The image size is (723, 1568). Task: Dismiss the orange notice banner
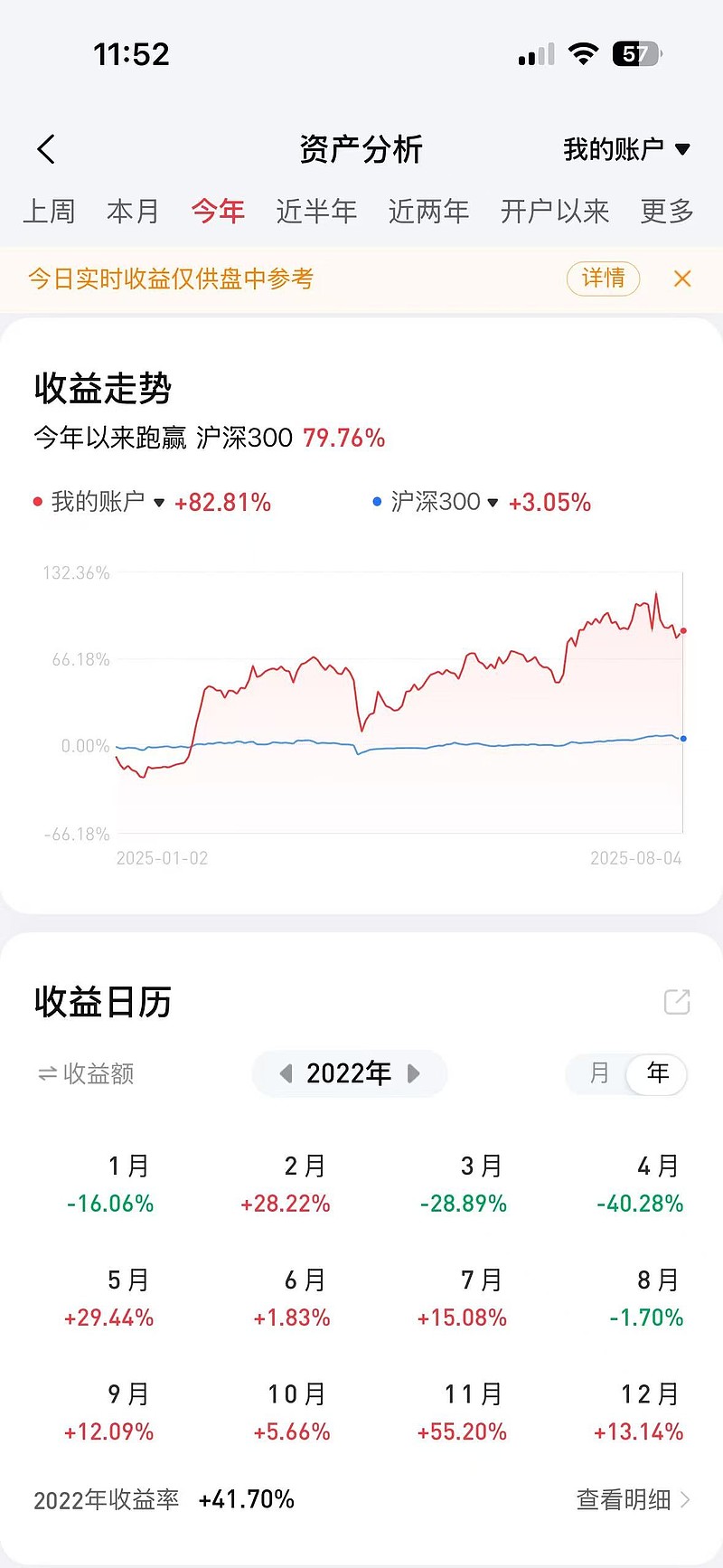pyautogui.click(x=682, y=279)
